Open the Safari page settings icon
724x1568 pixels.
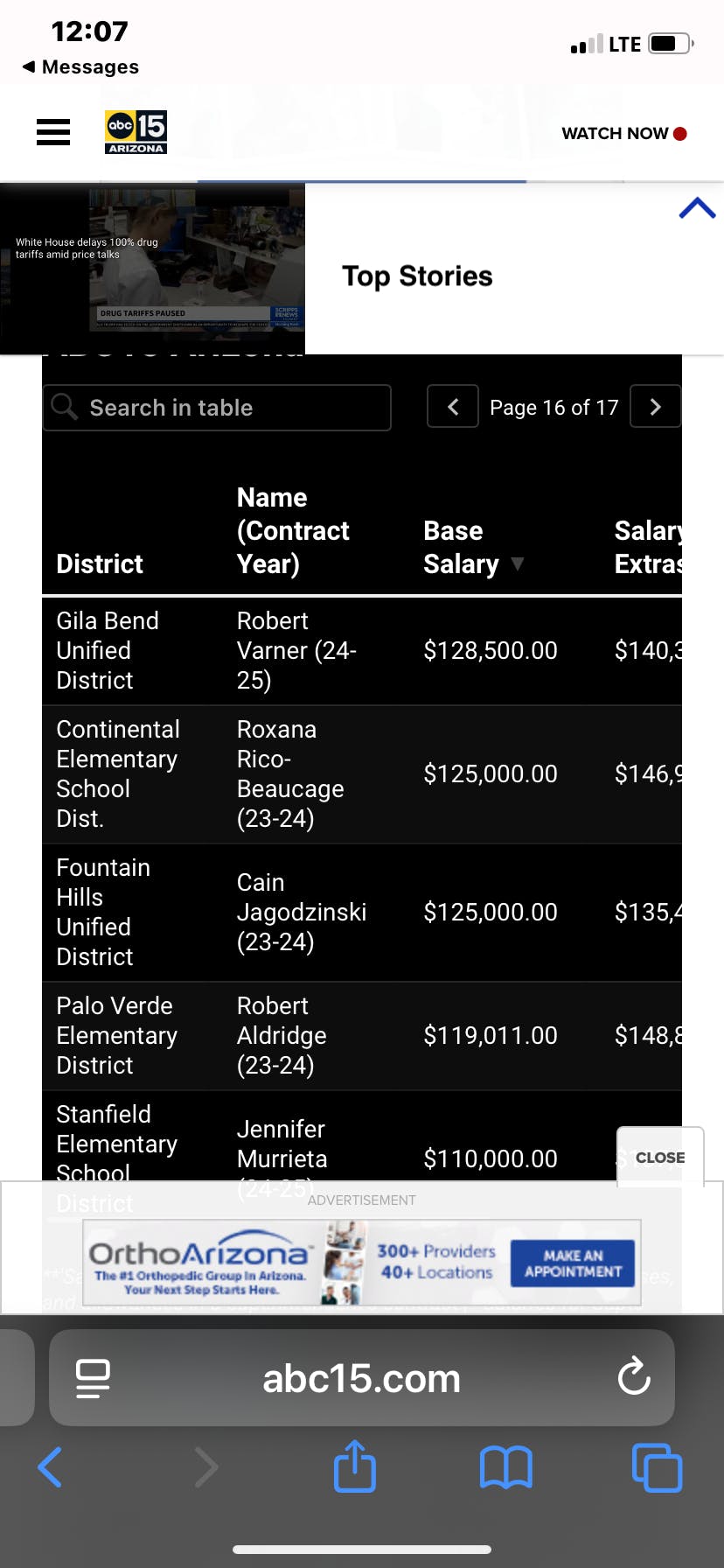click(x=93, y=1378)
